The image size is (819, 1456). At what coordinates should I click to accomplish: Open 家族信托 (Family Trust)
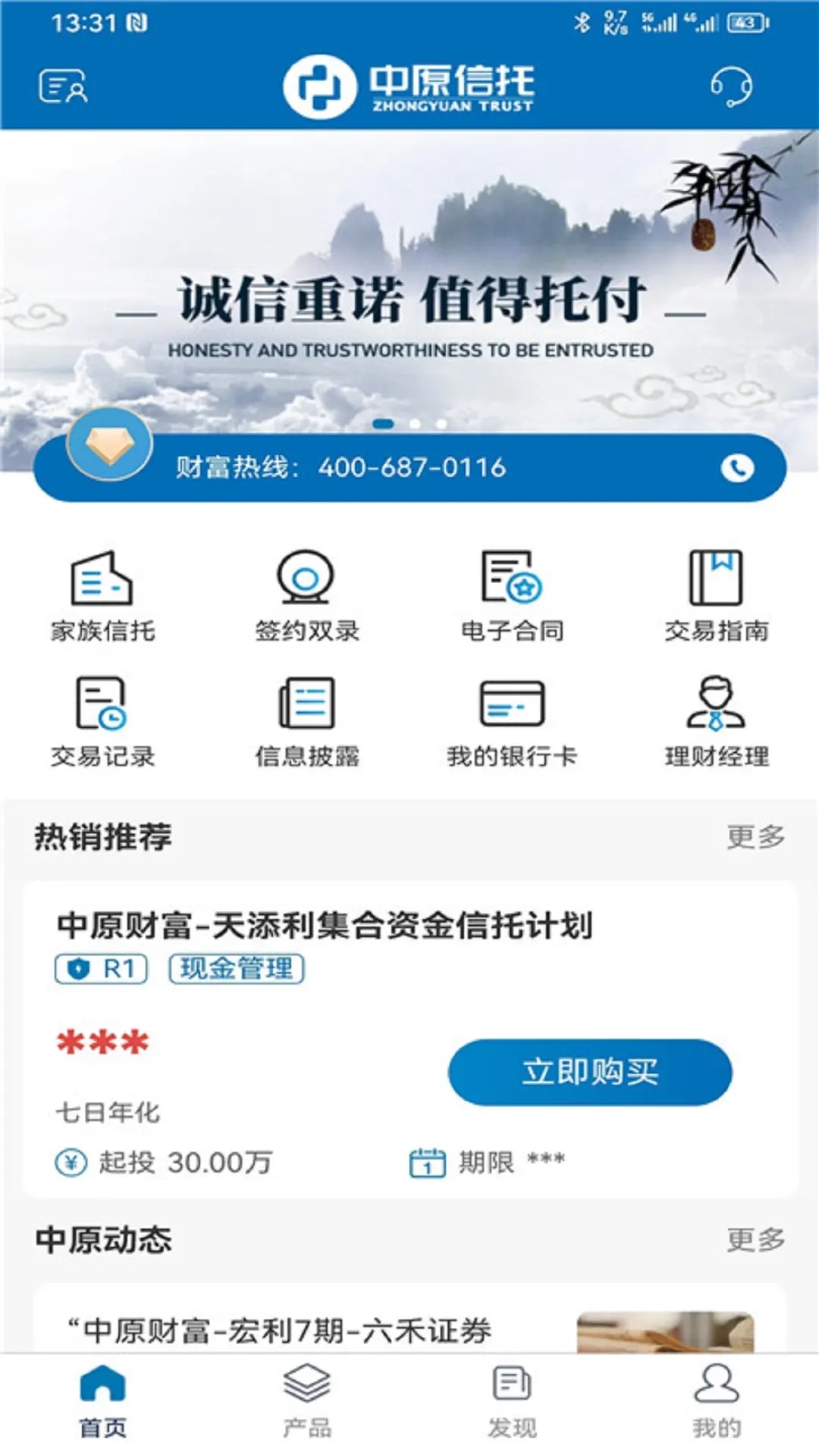coord(102,597)
